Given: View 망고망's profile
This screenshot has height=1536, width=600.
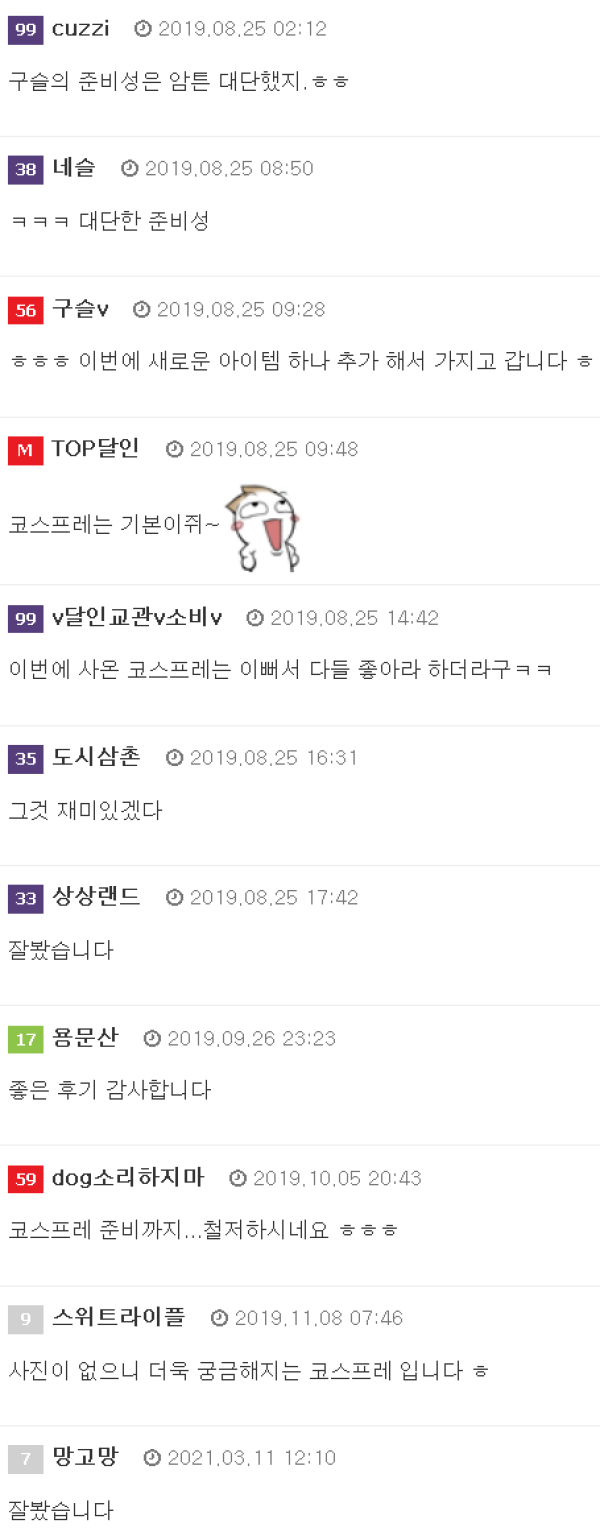Looking at the screenshot, I should tap(85, 1457).
